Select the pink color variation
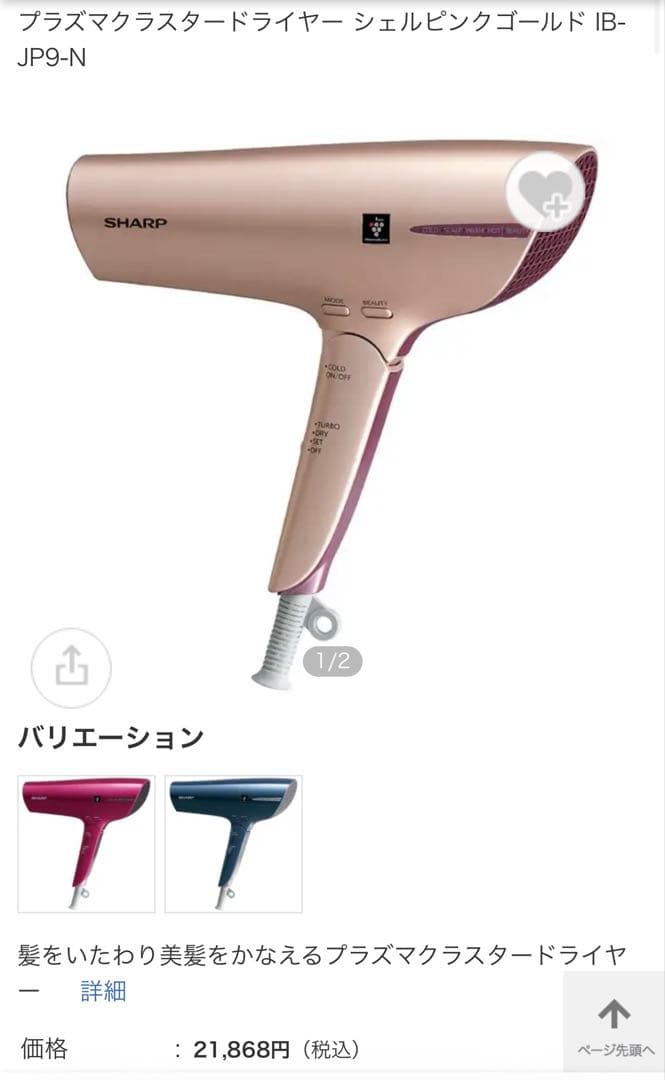The image size is (665, 1080). (87, 843)
